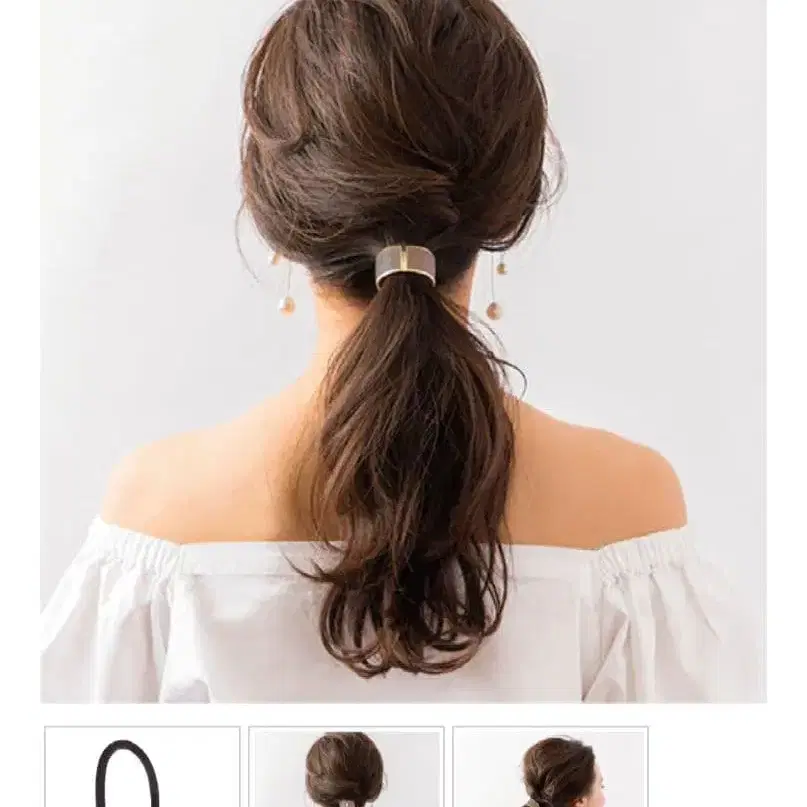Open the large ponytail product photo
This screenshot has width=807, height=807.
(404, 352)
